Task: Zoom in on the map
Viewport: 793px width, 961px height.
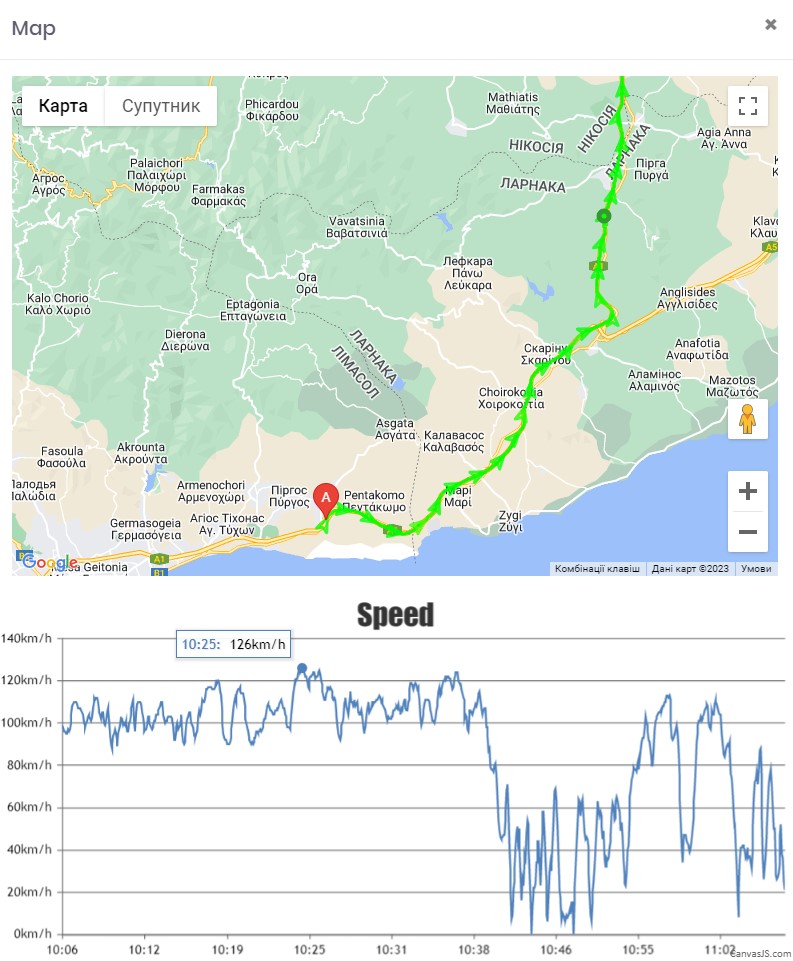Action: (x=747, y=492)
